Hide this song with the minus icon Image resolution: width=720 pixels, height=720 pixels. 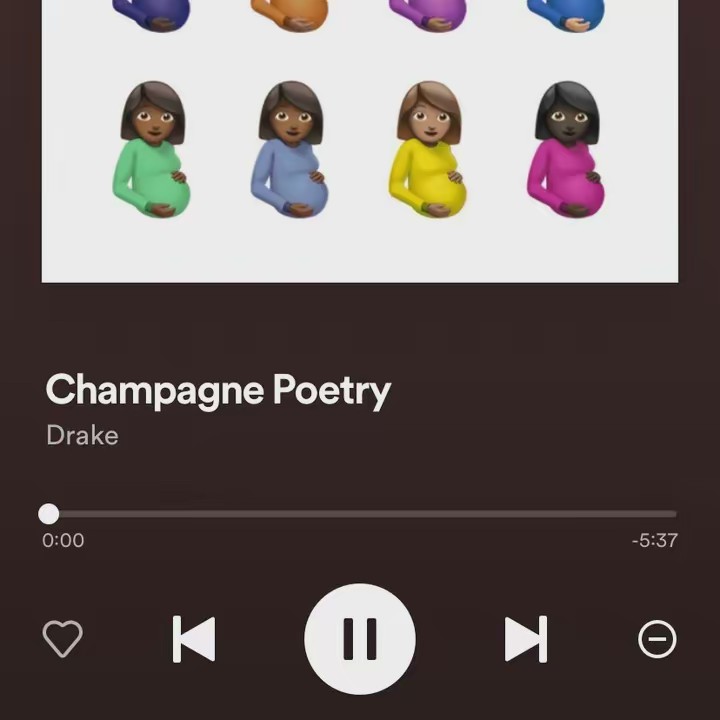click(x=657, y=639)
